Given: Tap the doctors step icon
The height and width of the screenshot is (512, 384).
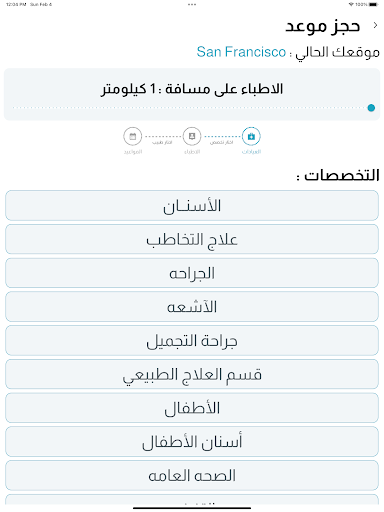Looking at the screenshot, I should point(192,136).
